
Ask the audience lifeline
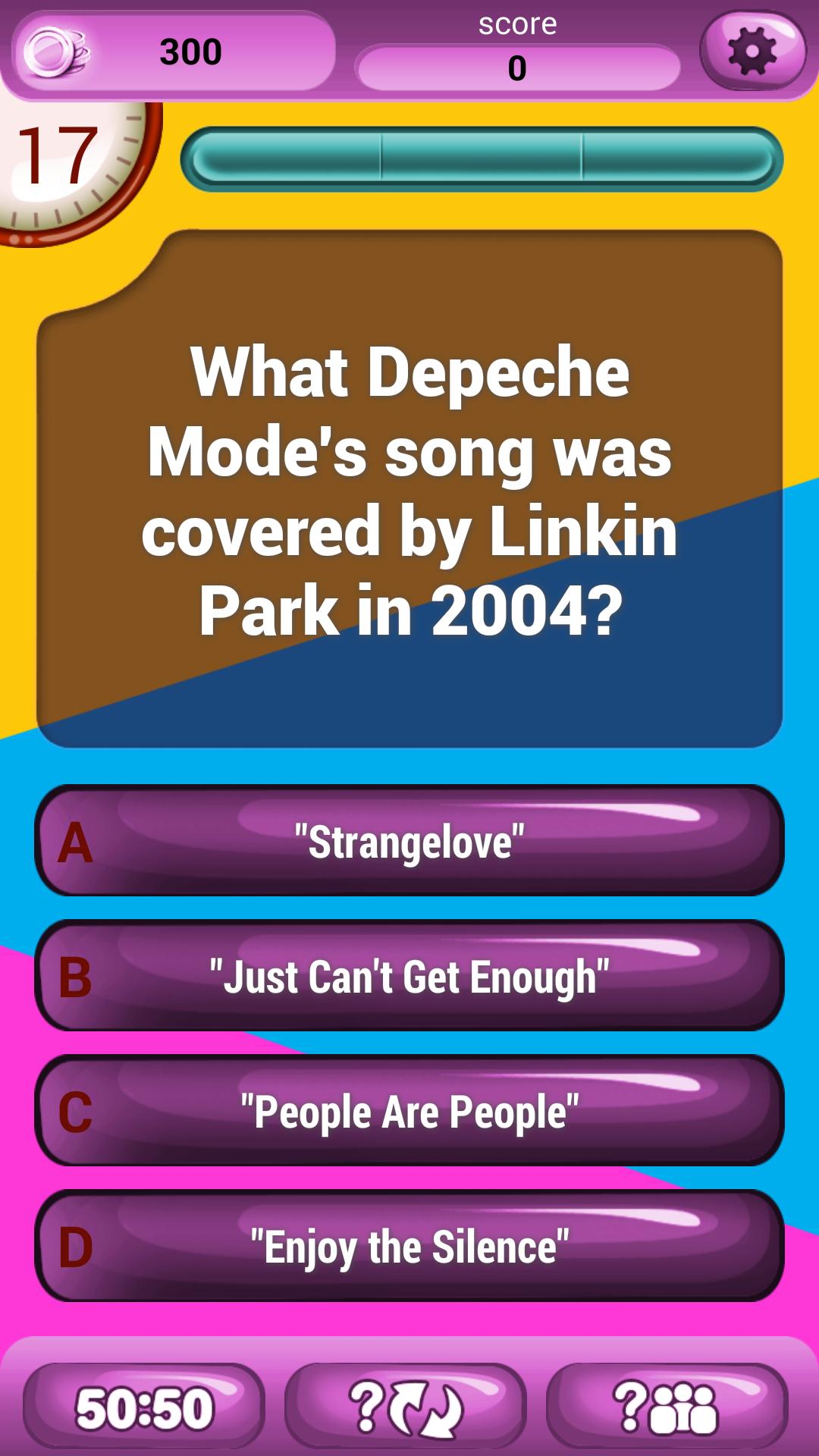pyautogui.click(x=667, y=1408)
